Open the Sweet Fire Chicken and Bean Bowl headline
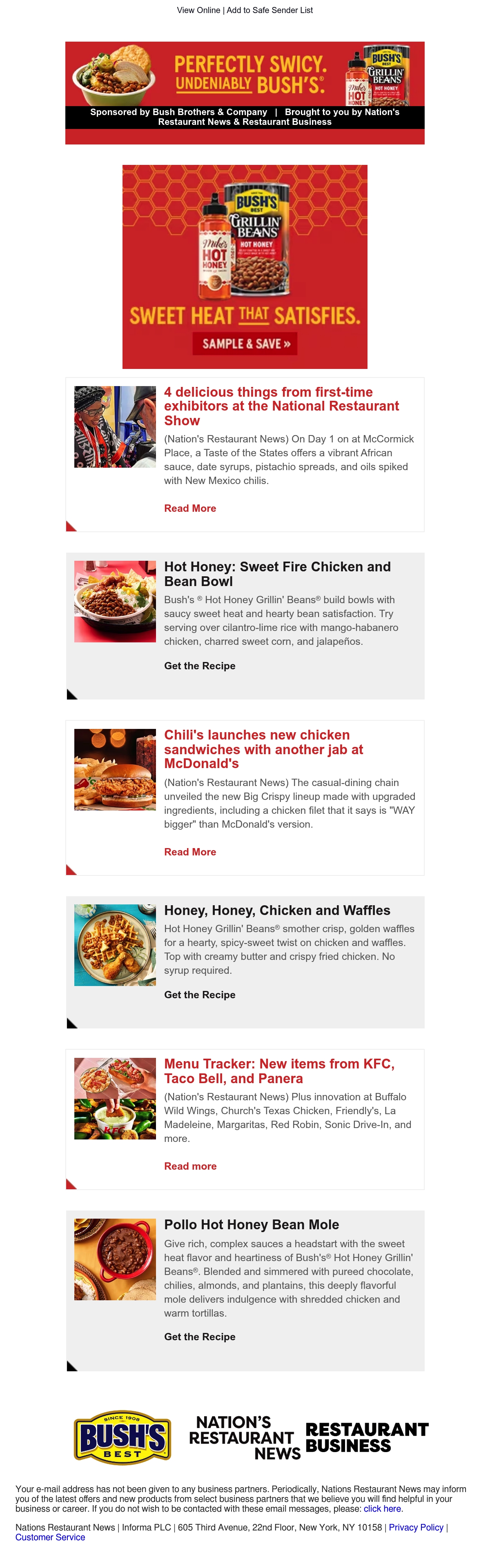490x1568 pixels. pyautogui.click(x=278, y=574)
